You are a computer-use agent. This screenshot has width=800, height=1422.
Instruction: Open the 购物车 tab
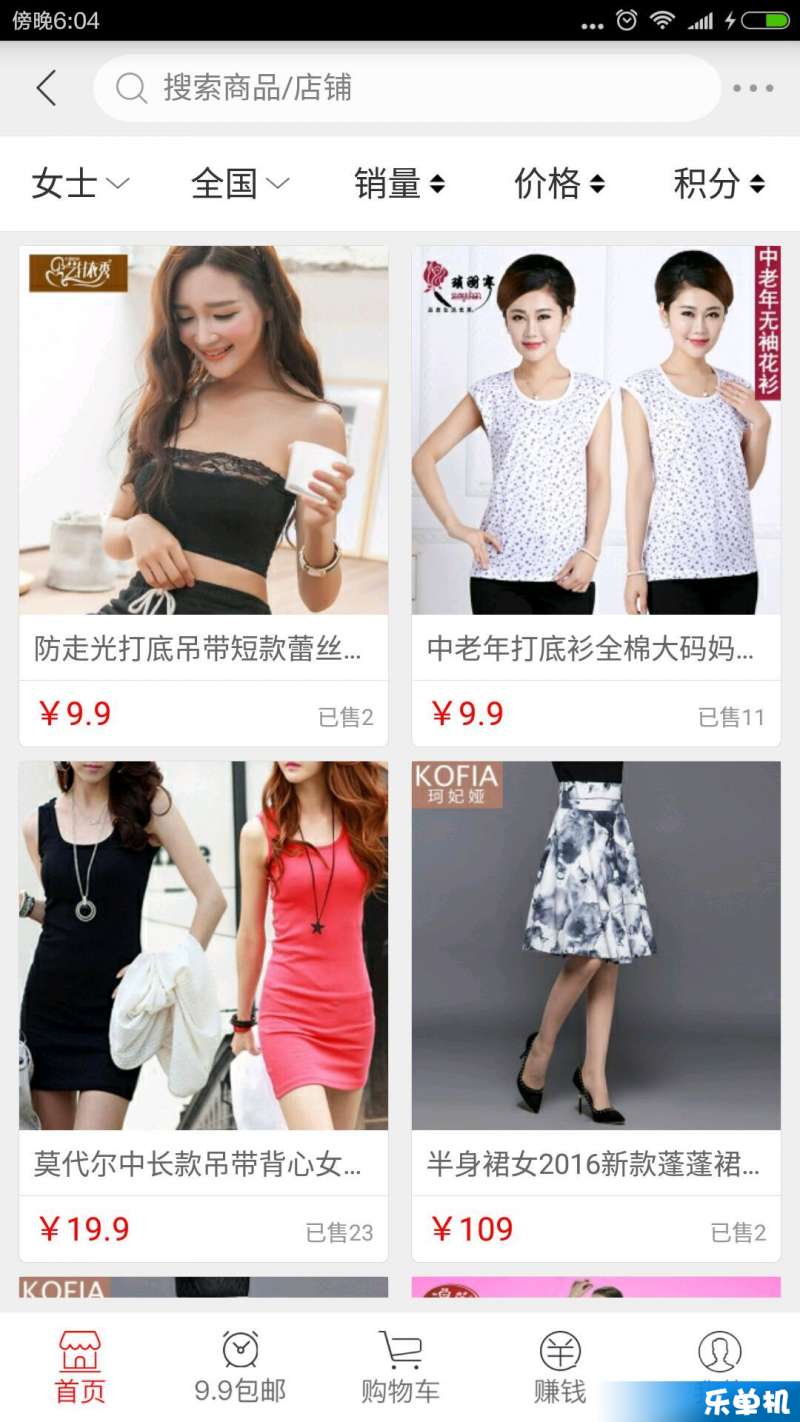coord(400,1367)
